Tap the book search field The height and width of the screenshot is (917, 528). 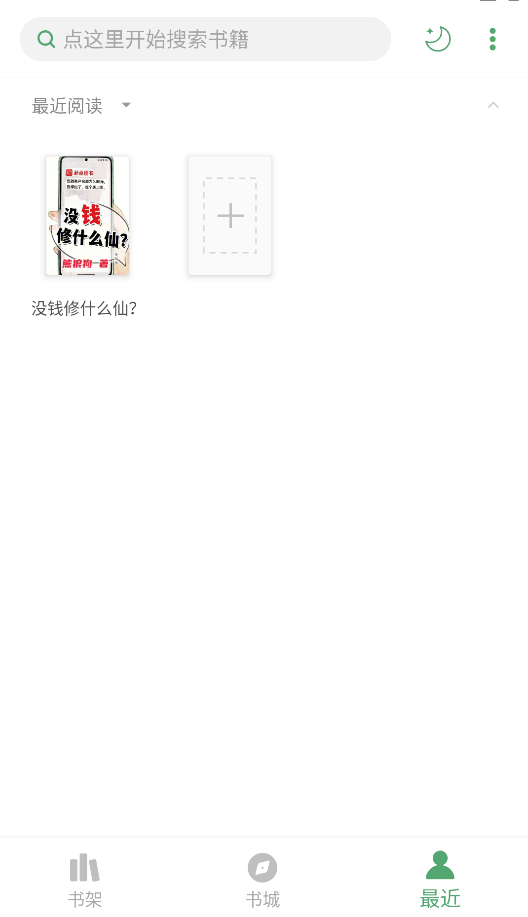click(x=205, y=39)
